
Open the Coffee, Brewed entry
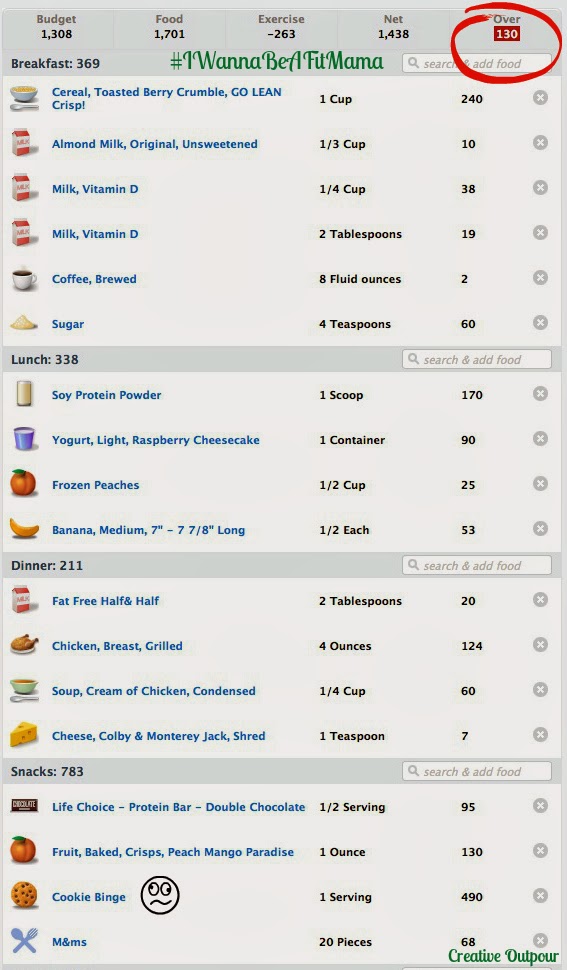click(x=94, y=279)
